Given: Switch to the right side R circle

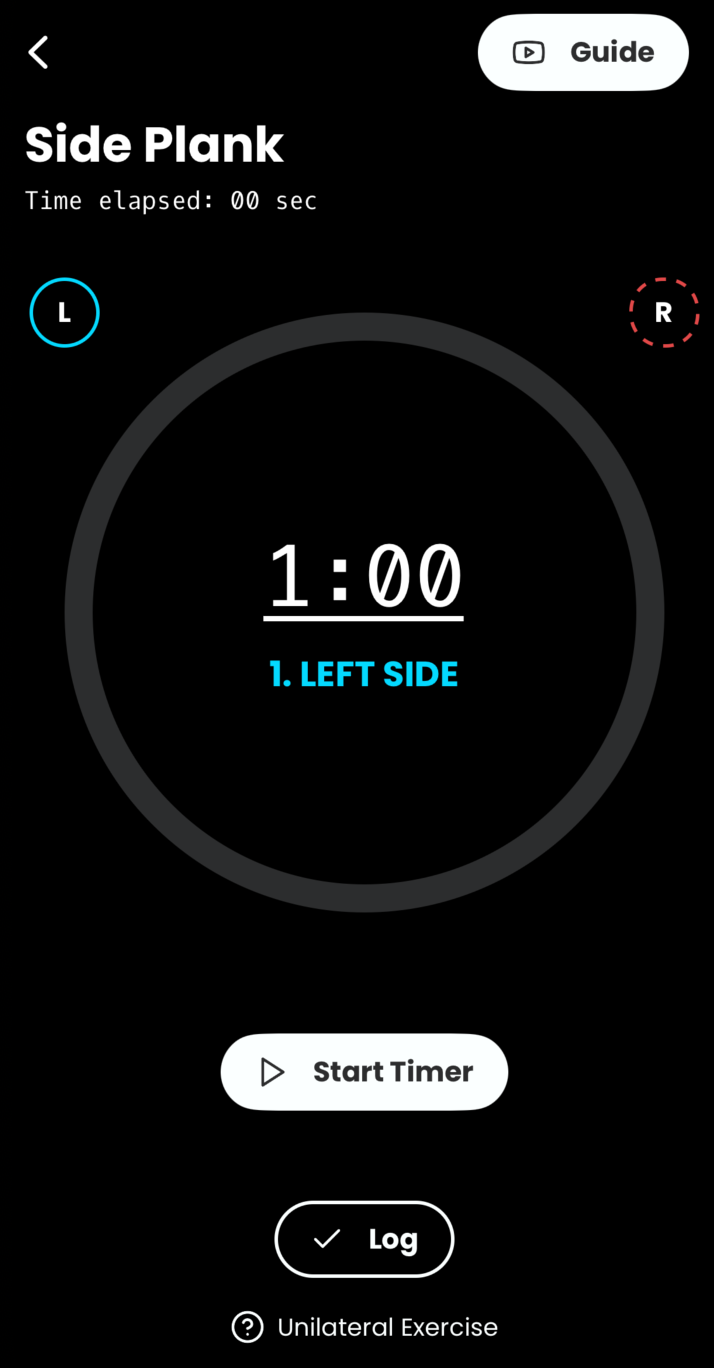Looking at the screenshot, I should click(x=663, y=313).
